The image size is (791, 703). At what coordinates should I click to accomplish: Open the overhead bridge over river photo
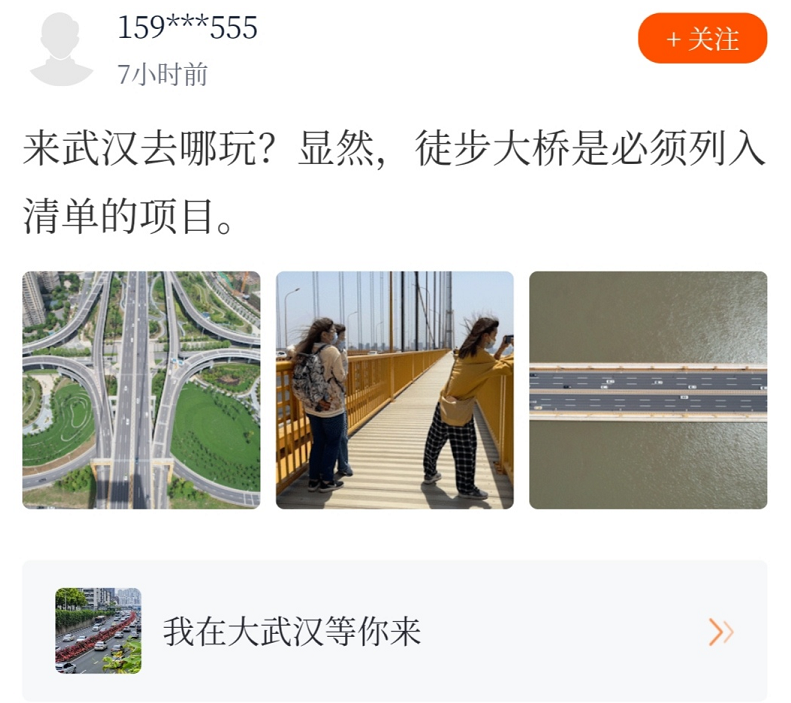click(x=647, y=390)
